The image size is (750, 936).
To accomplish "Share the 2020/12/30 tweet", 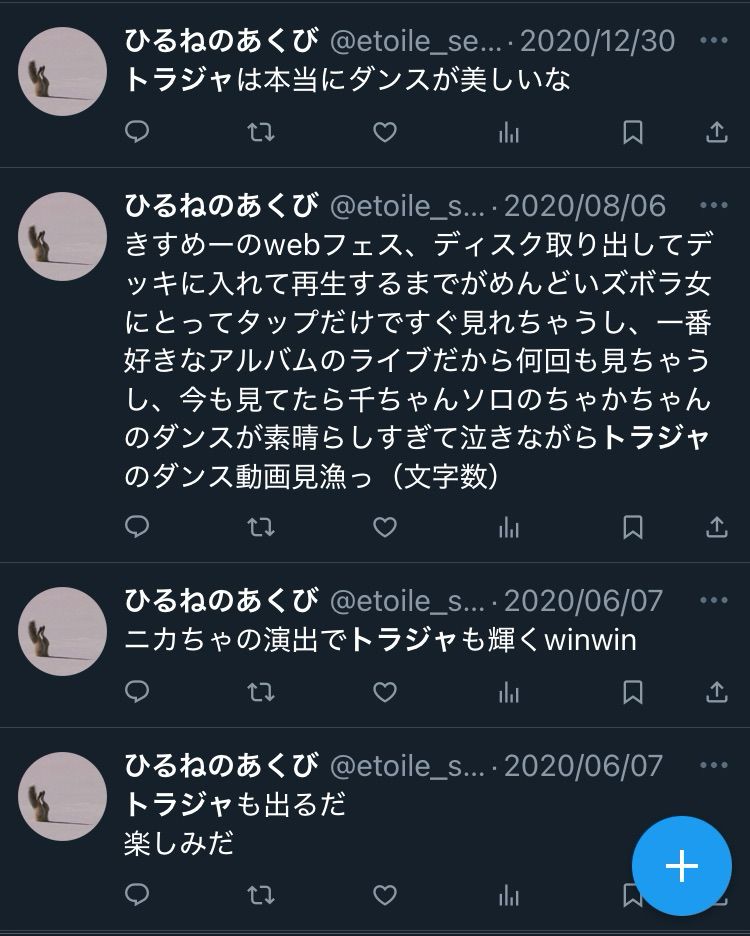I will tap(717, 132).
